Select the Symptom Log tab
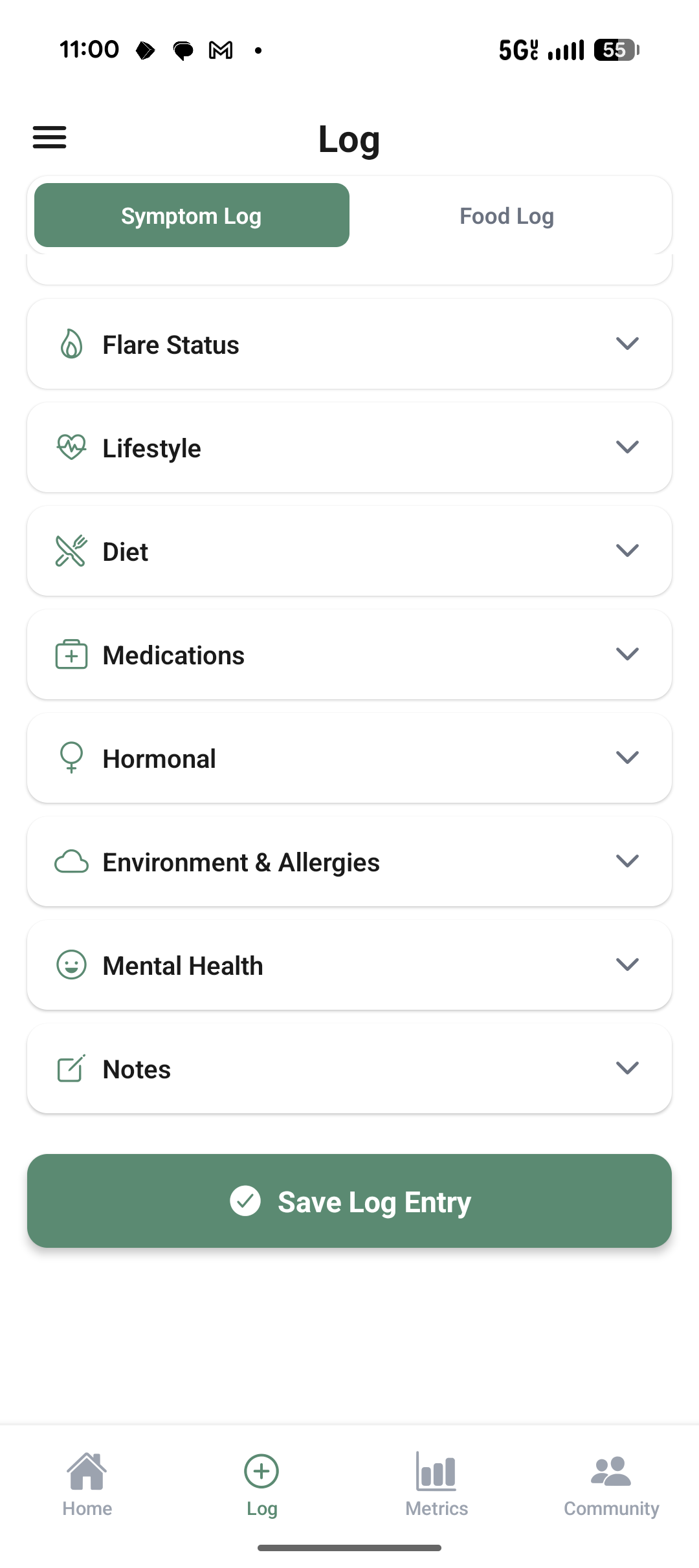Viewport: 699px width, 1568px height. tap(191, 215)
